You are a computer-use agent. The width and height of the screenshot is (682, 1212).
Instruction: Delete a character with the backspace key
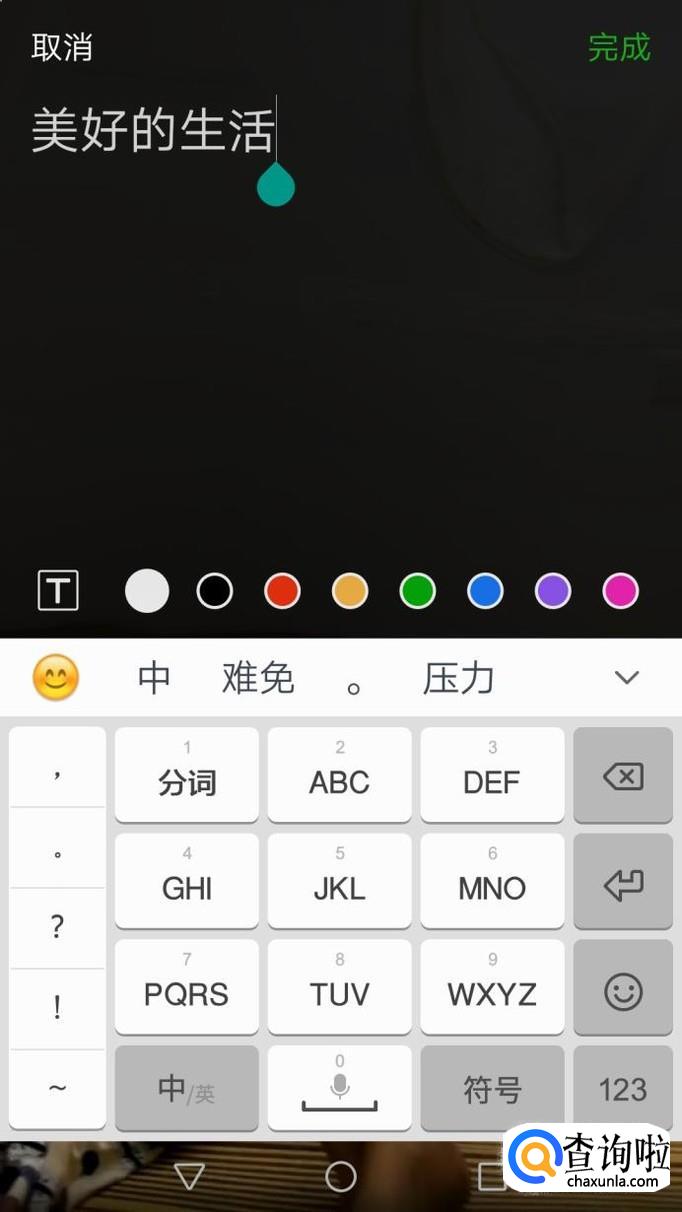tap(623, 776)
